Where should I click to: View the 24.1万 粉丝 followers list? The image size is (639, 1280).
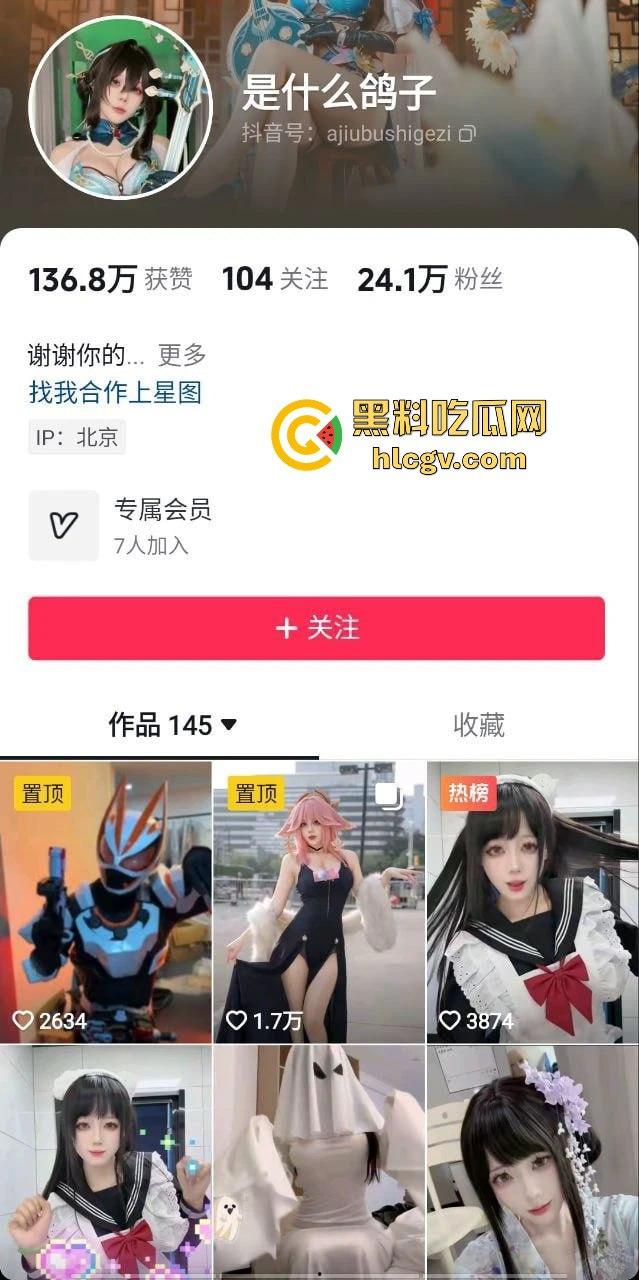coord(430,279)
